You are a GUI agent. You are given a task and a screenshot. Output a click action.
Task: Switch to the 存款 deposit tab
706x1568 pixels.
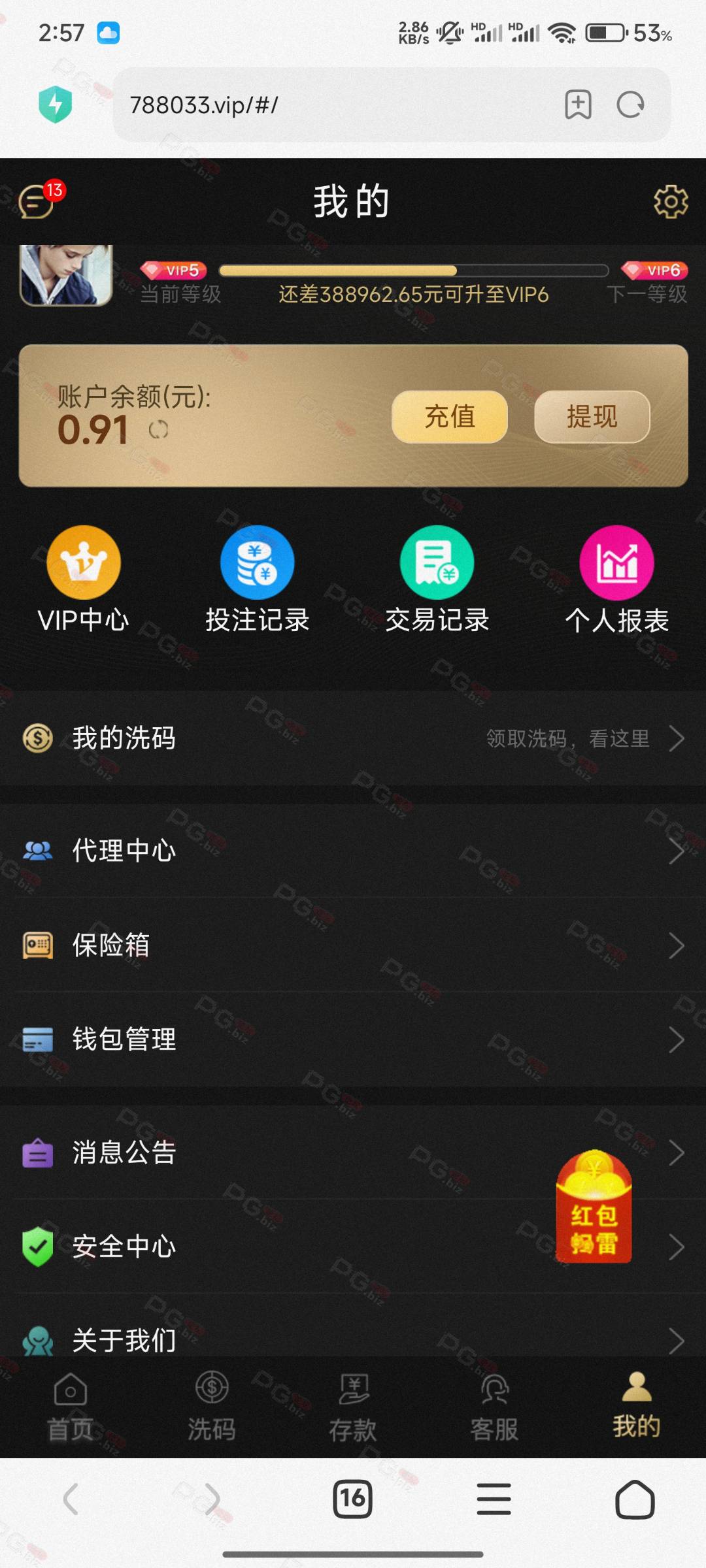[x=353, y=1407]
